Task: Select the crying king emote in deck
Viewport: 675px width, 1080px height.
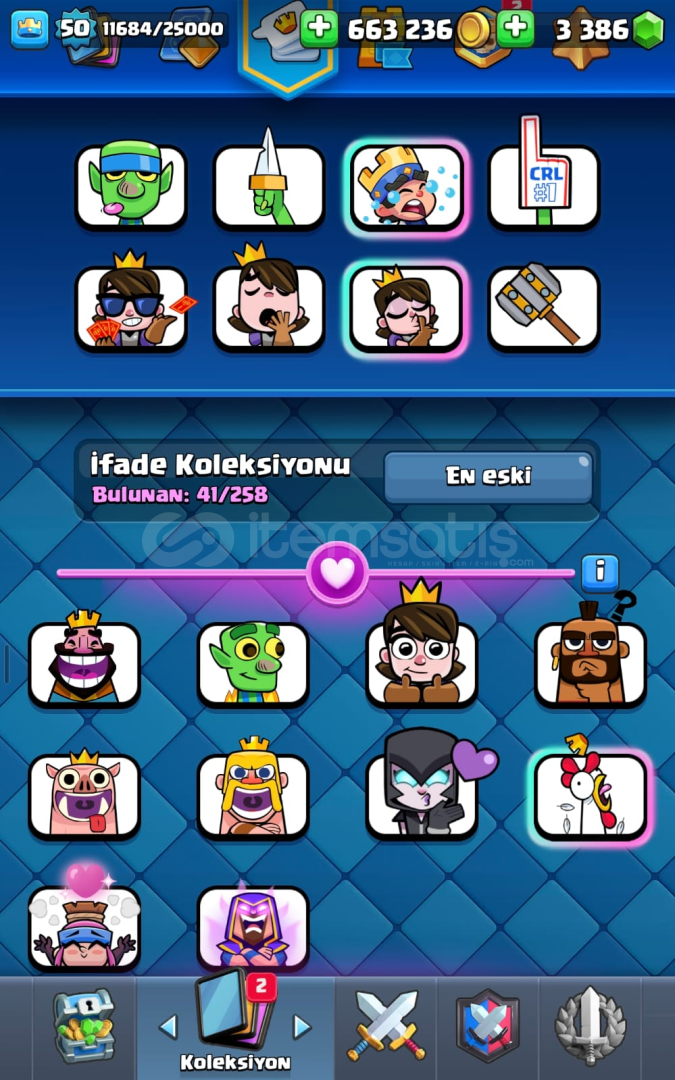Action: (405, 186)
